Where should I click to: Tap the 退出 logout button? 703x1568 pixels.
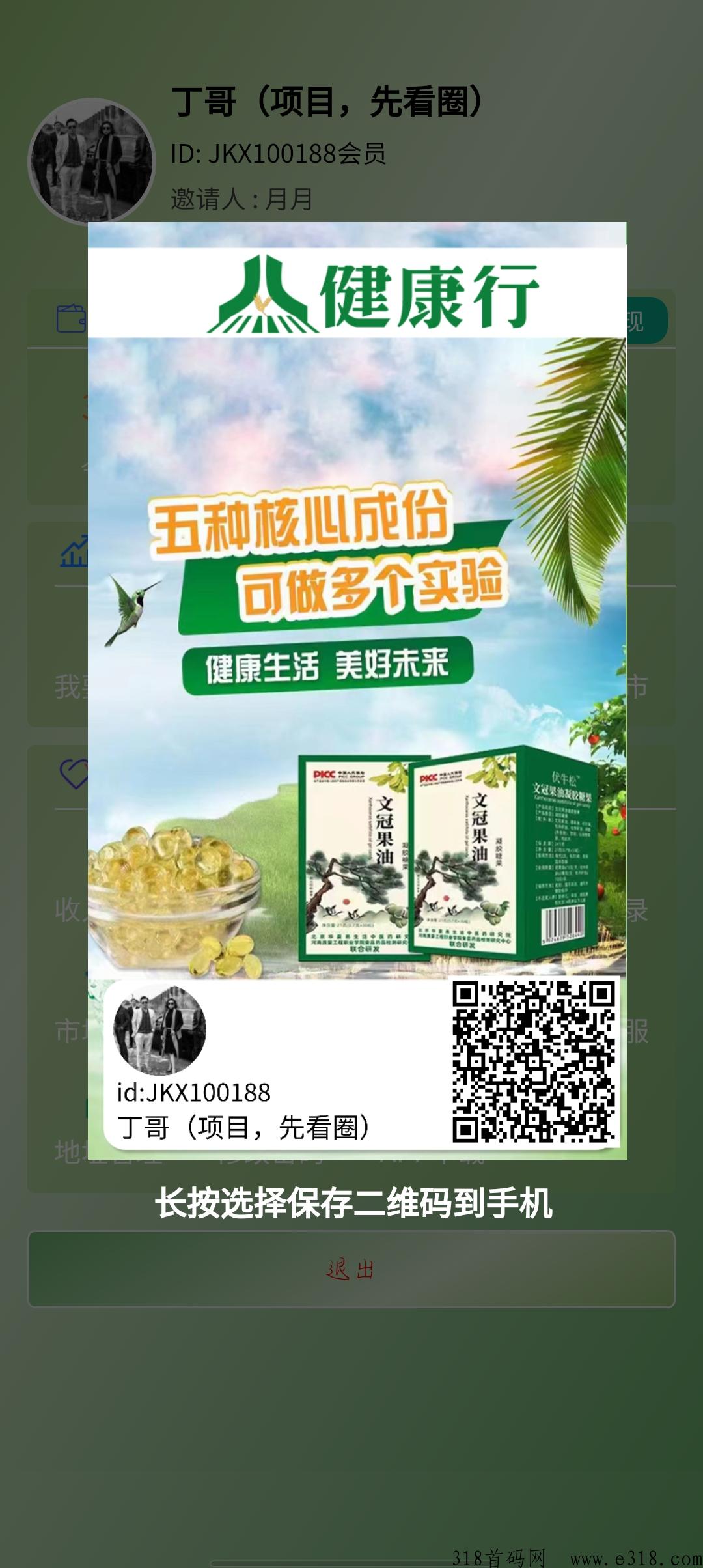[x=351, y=1269]
